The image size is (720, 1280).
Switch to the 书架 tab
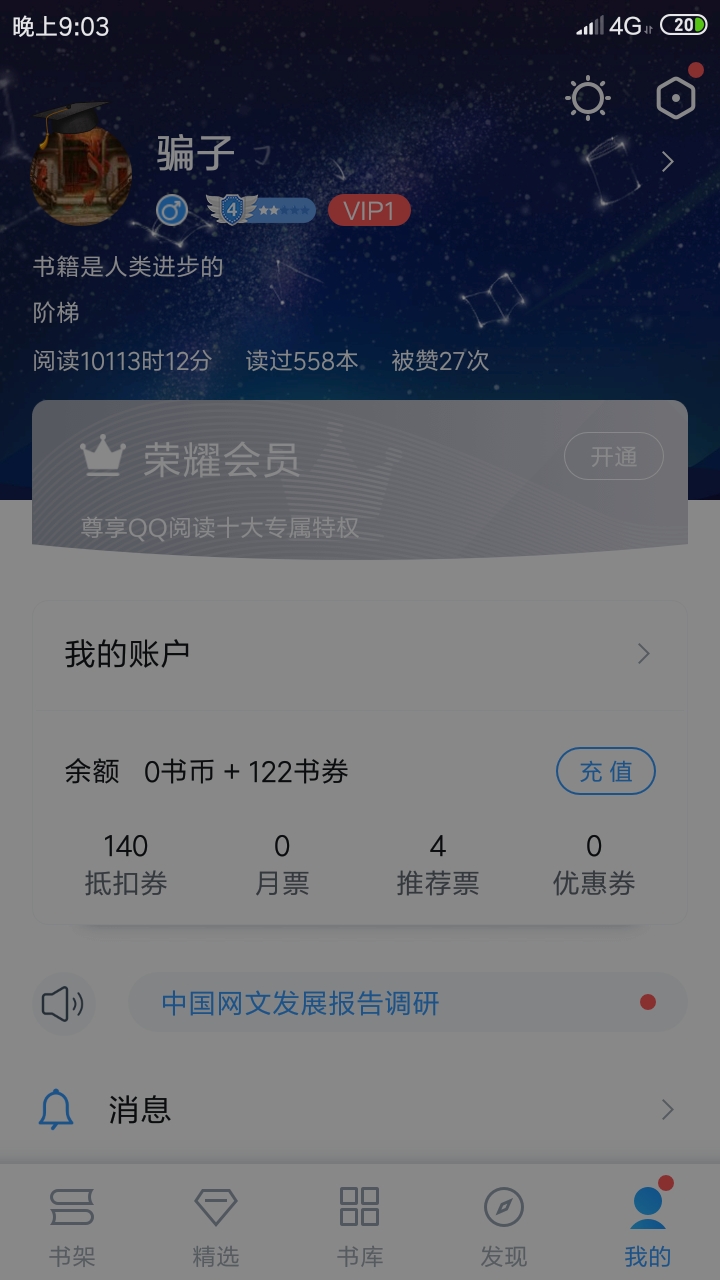(72, 1227)
